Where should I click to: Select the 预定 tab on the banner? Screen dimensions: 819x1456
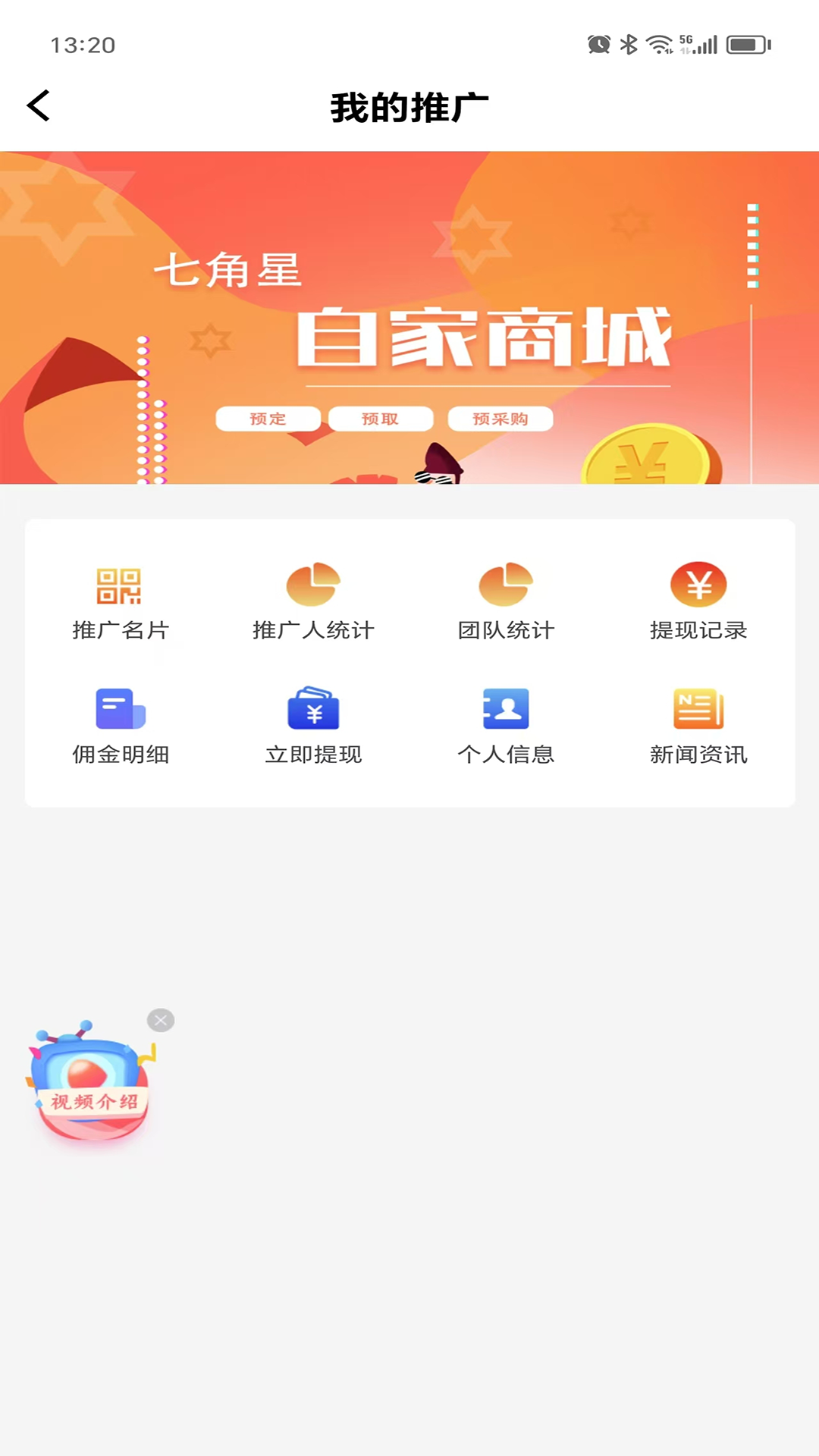(x=268, y=419)
